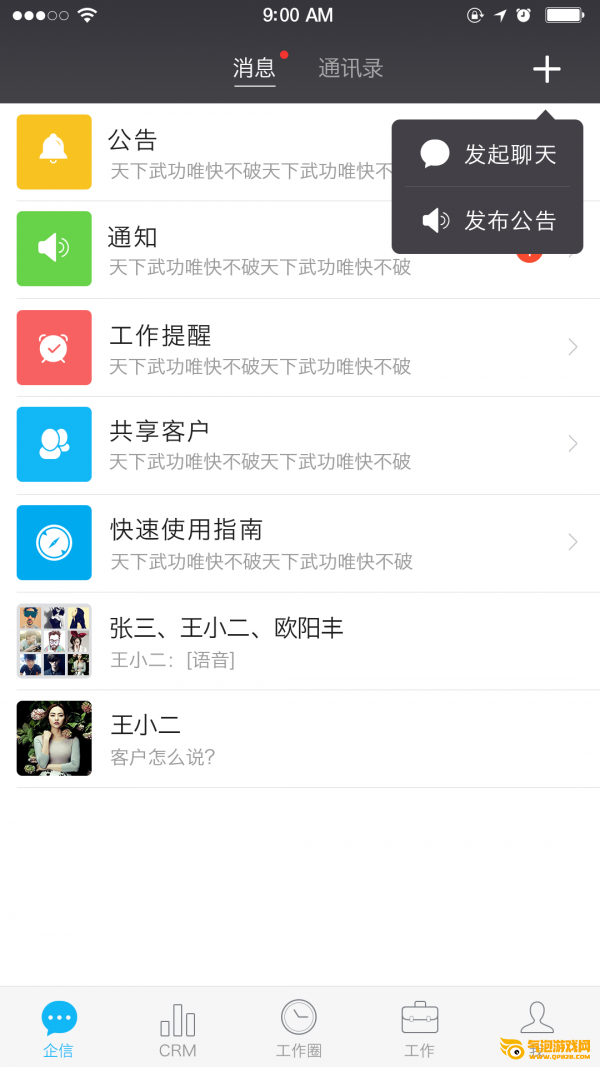Image resolution: width=600 pixels, height=1067 pixels.
Task: Go to the 企信 bottom tab
Action: click(x=58, y=1028)
